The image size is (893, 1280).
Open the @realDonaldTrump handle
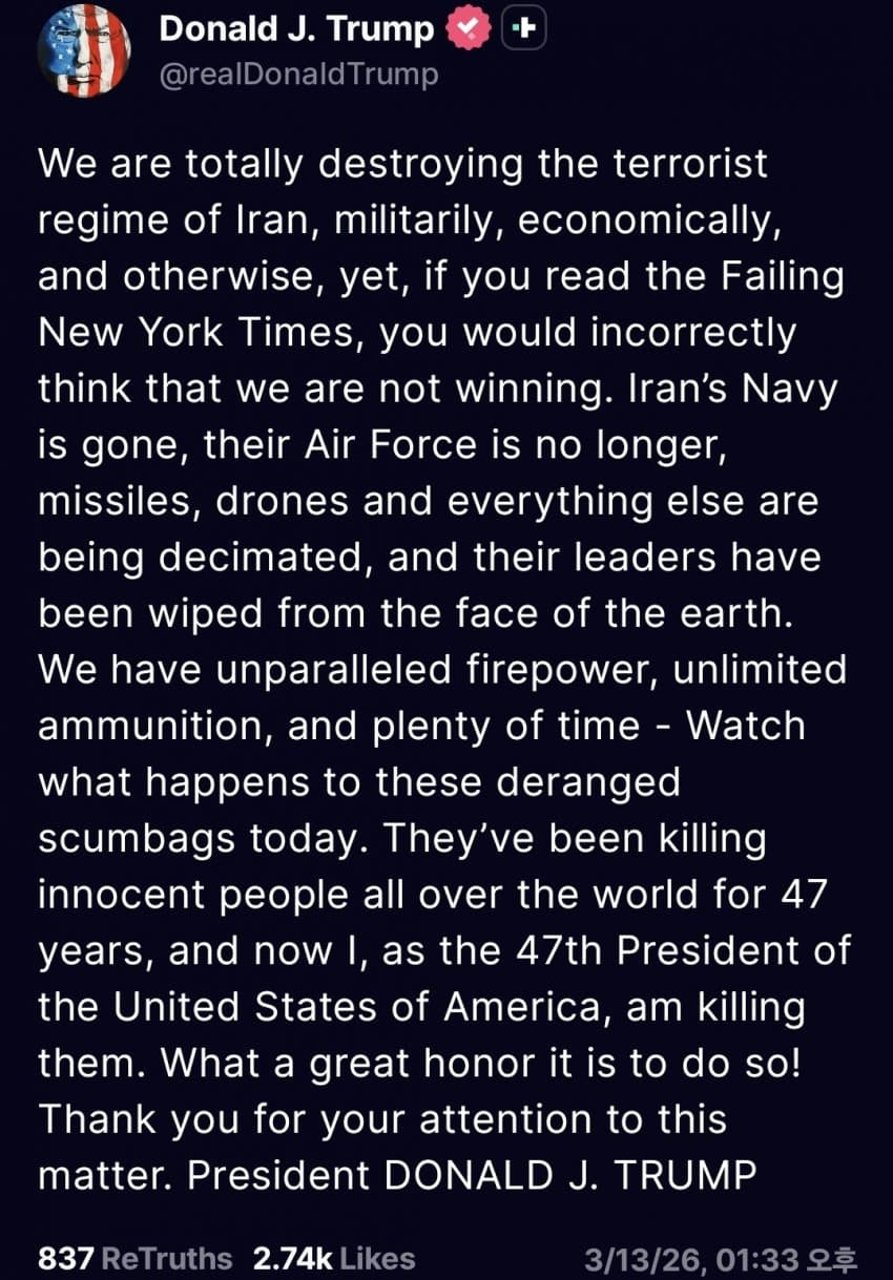298,75
